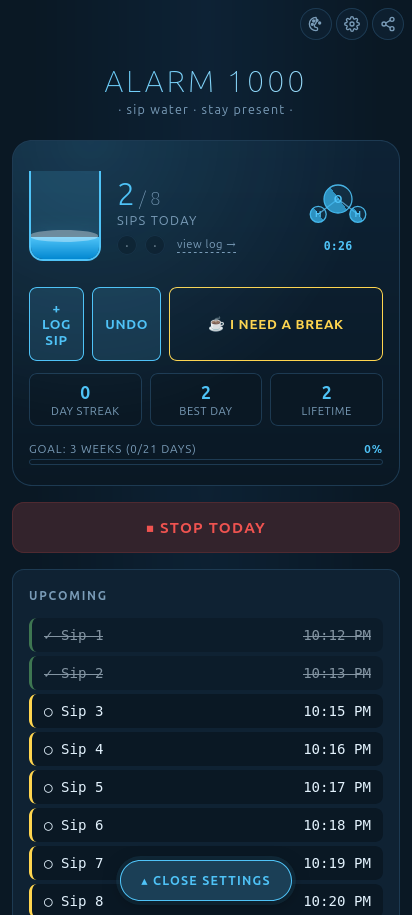
Task: Stop today's sip alarms
Action: pyautogui.click(x=206, y=528)
